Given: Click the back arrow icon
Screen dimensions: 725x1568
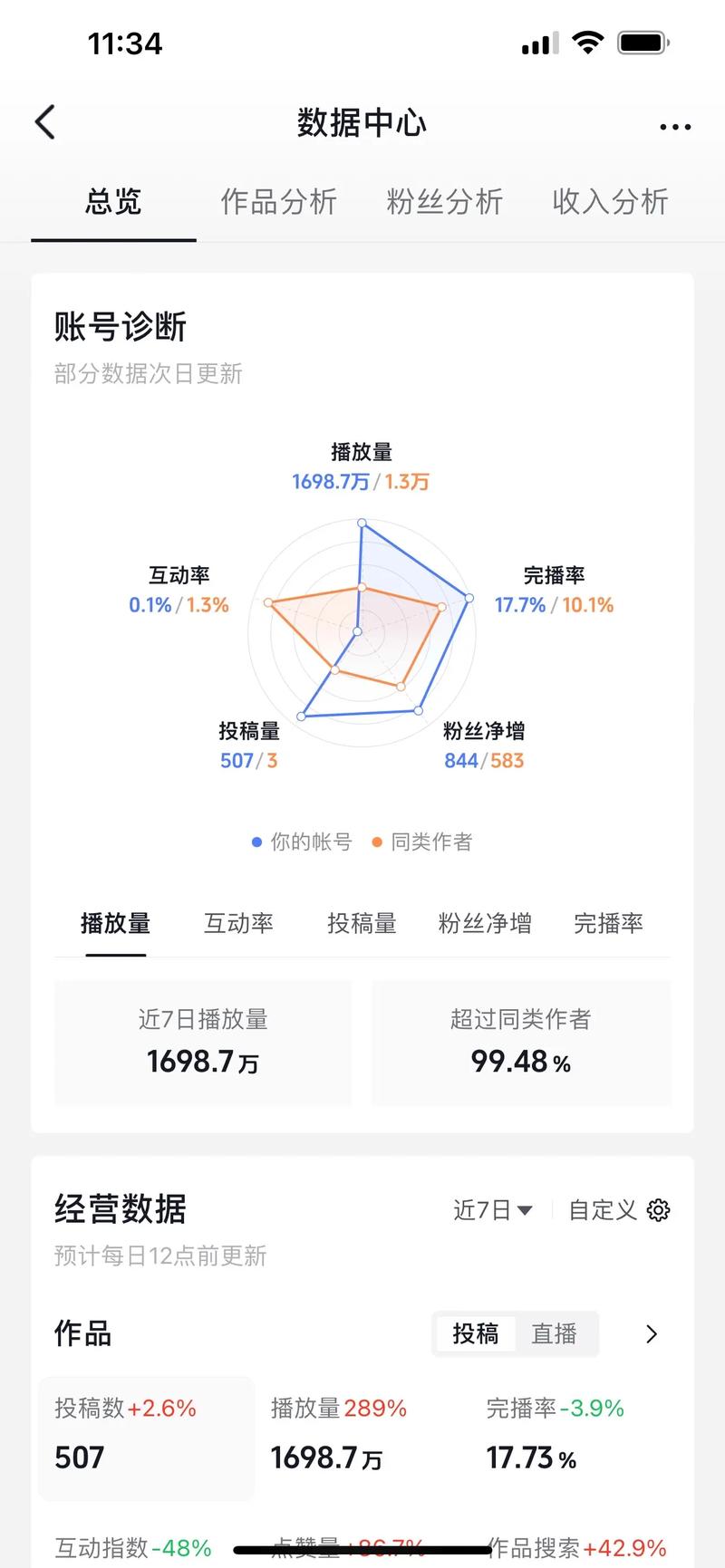Looking at the screenshot, I should click(45, 121).
